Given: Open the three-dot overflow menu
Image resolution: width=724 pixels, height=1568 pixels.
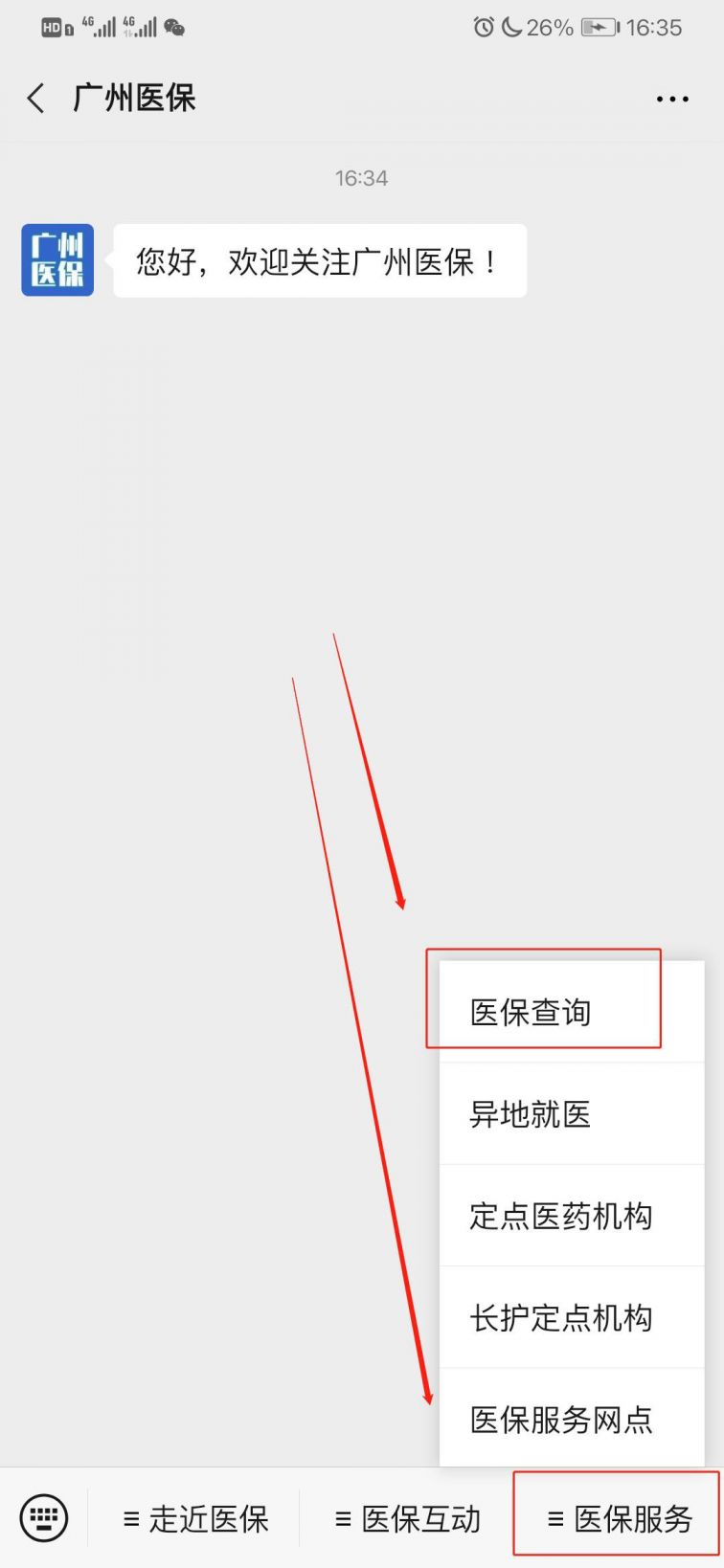Looking at the screenshot, I should (672, 99).
